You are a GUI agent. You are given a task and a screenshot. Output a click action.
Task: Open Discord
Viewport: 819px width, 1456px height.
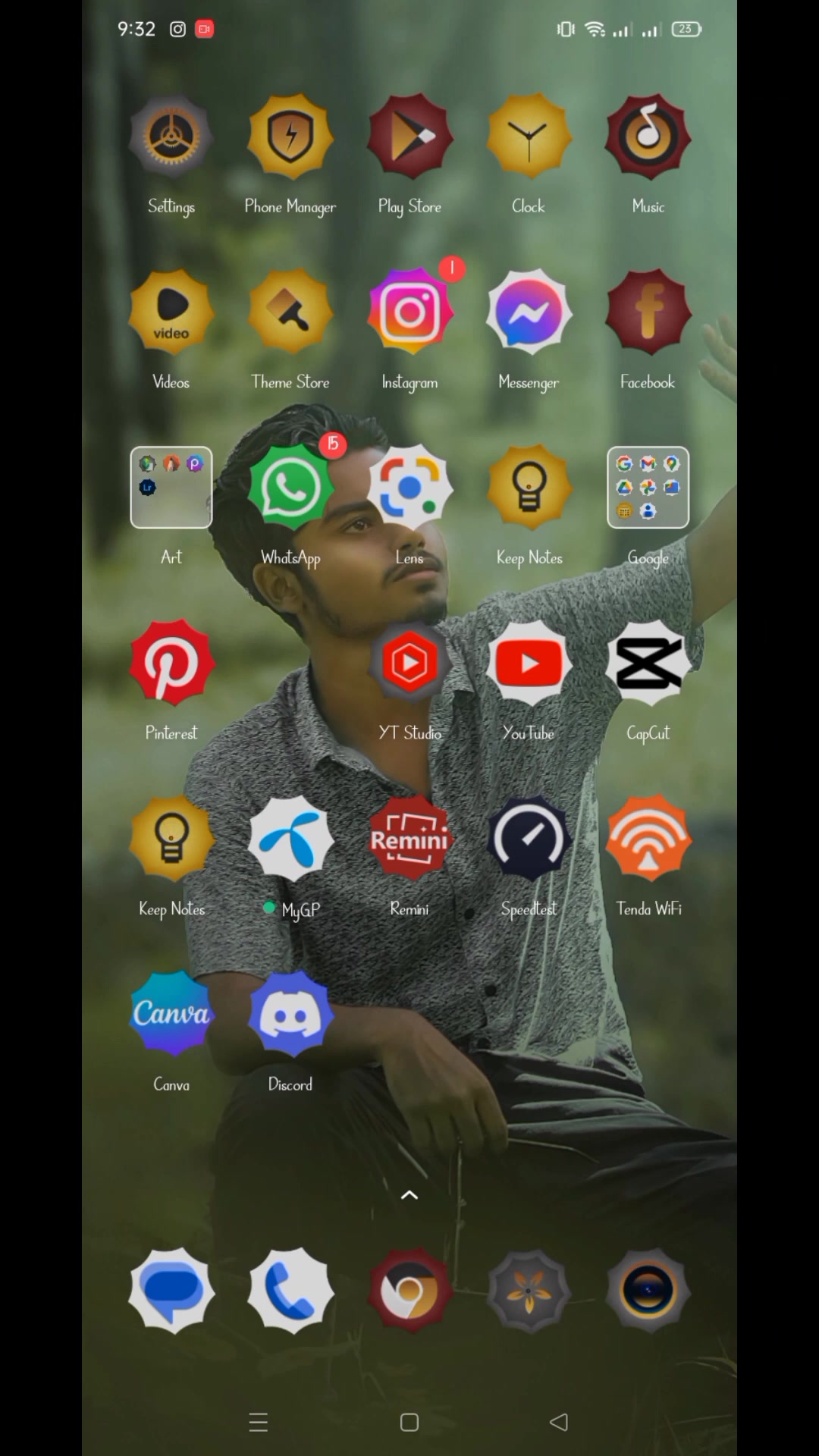tap(290, 1014)
